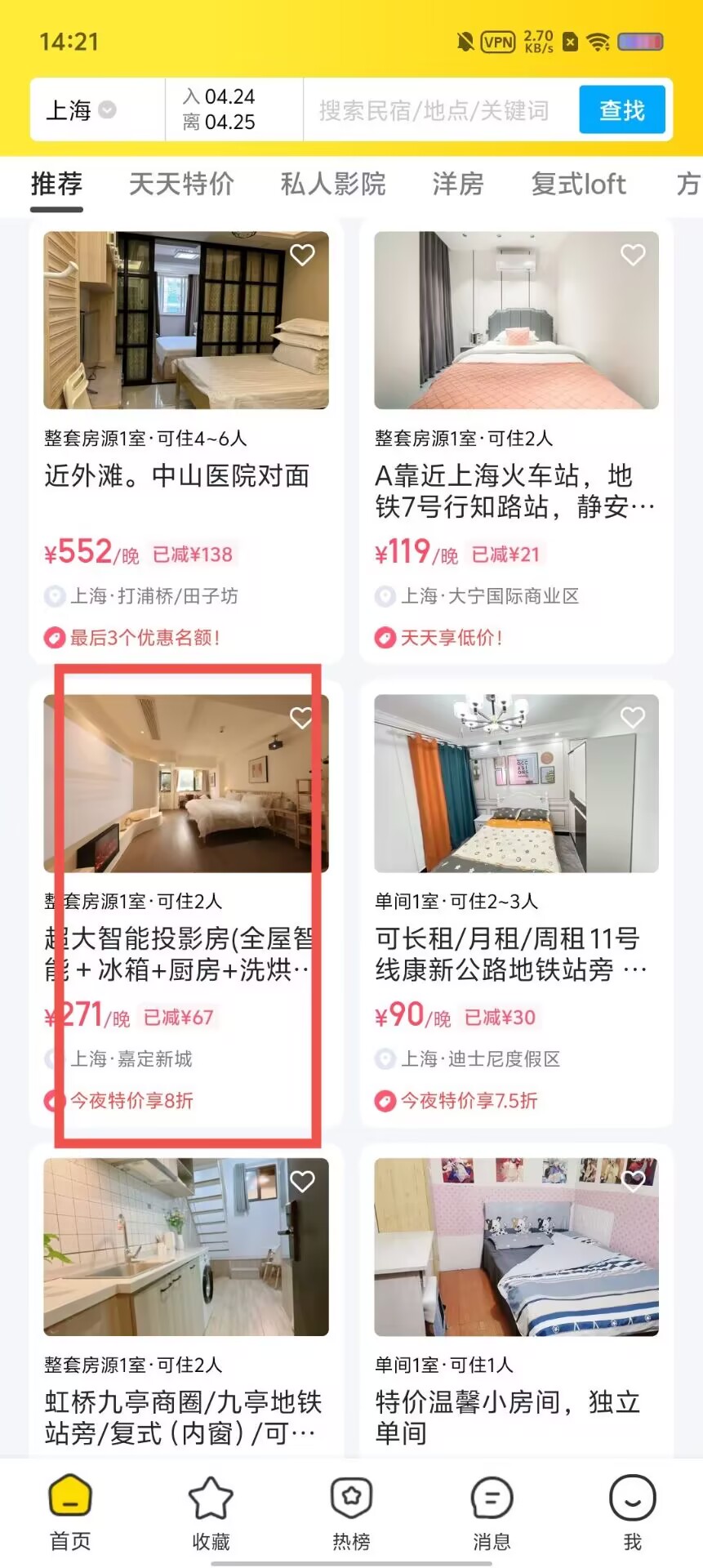The width and height of the screenshot is (703, 1568).
Task: Switch to the 天天特价 tab
Action: pyautogui.click(x=181, y=185)
